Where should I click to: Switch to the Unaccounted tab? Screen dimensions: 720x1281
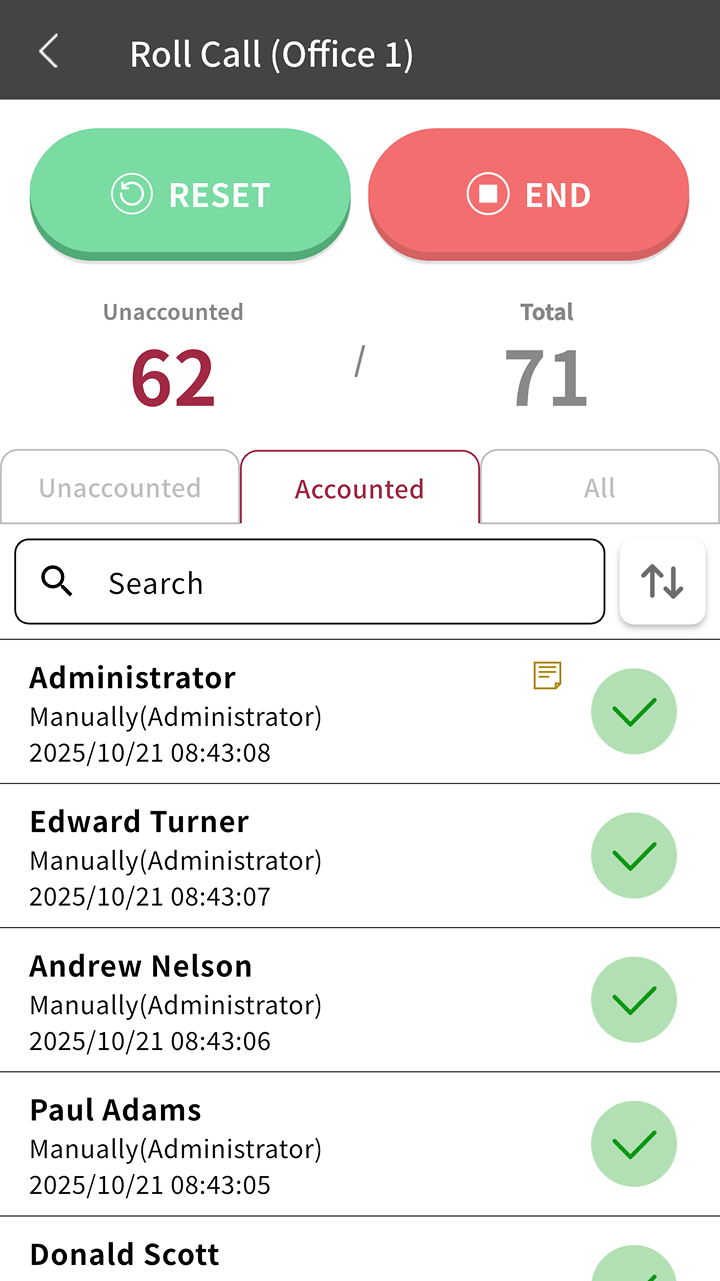pos(120,488)
